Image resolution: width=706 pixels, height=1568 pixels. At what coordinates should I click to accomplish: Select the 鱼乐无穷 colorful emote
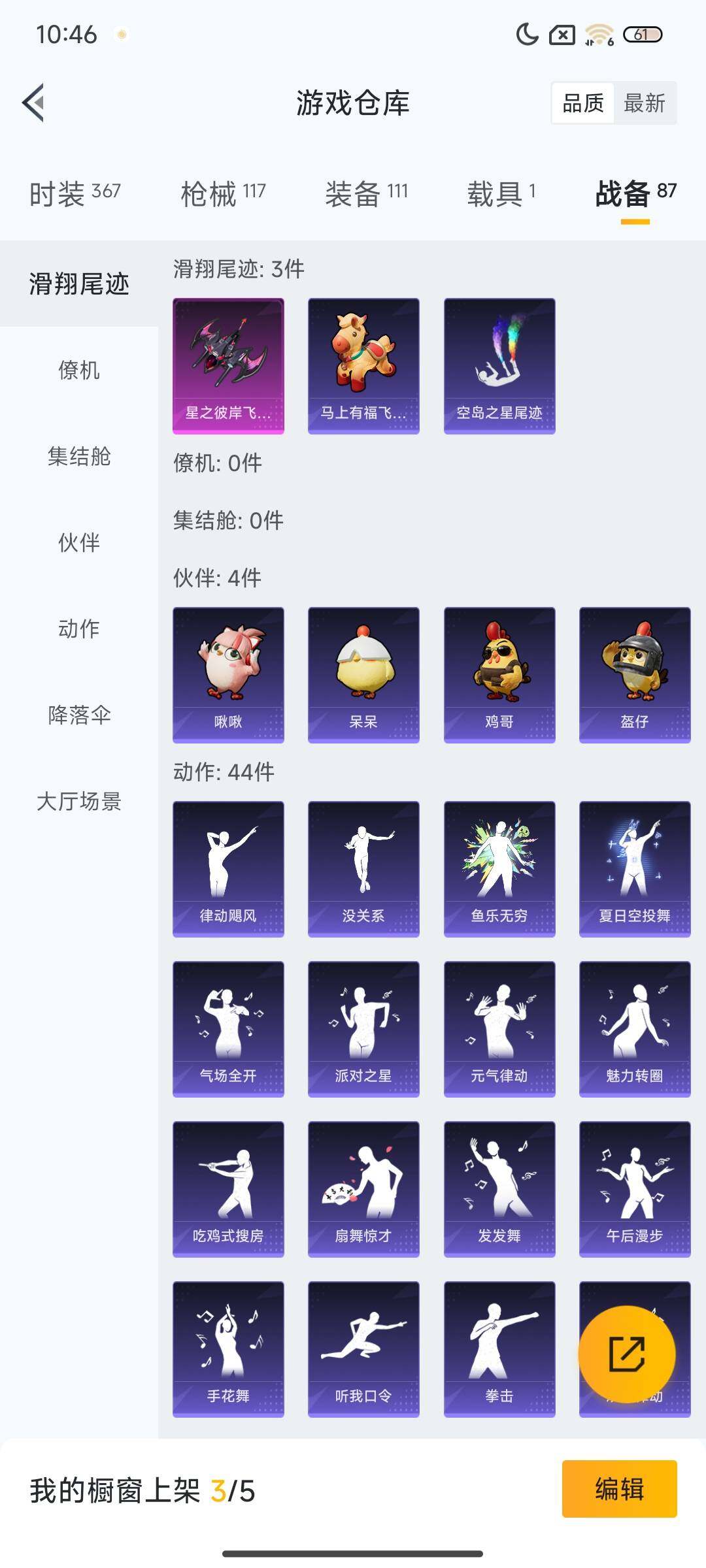499,868
